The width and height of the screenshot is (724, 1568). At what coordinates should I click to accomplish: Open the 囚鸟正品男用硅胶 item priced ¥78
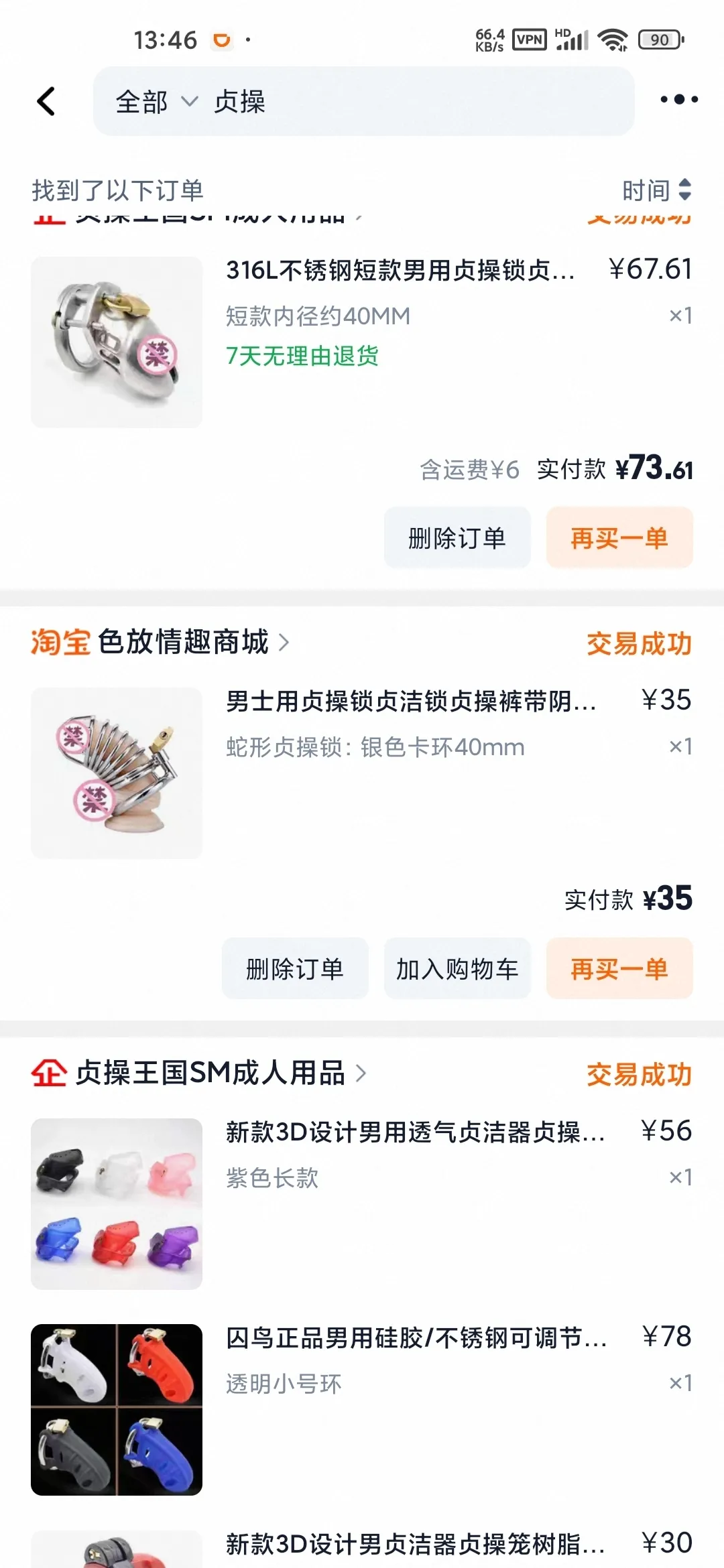pyautogui.click(x=416, y=1338)
